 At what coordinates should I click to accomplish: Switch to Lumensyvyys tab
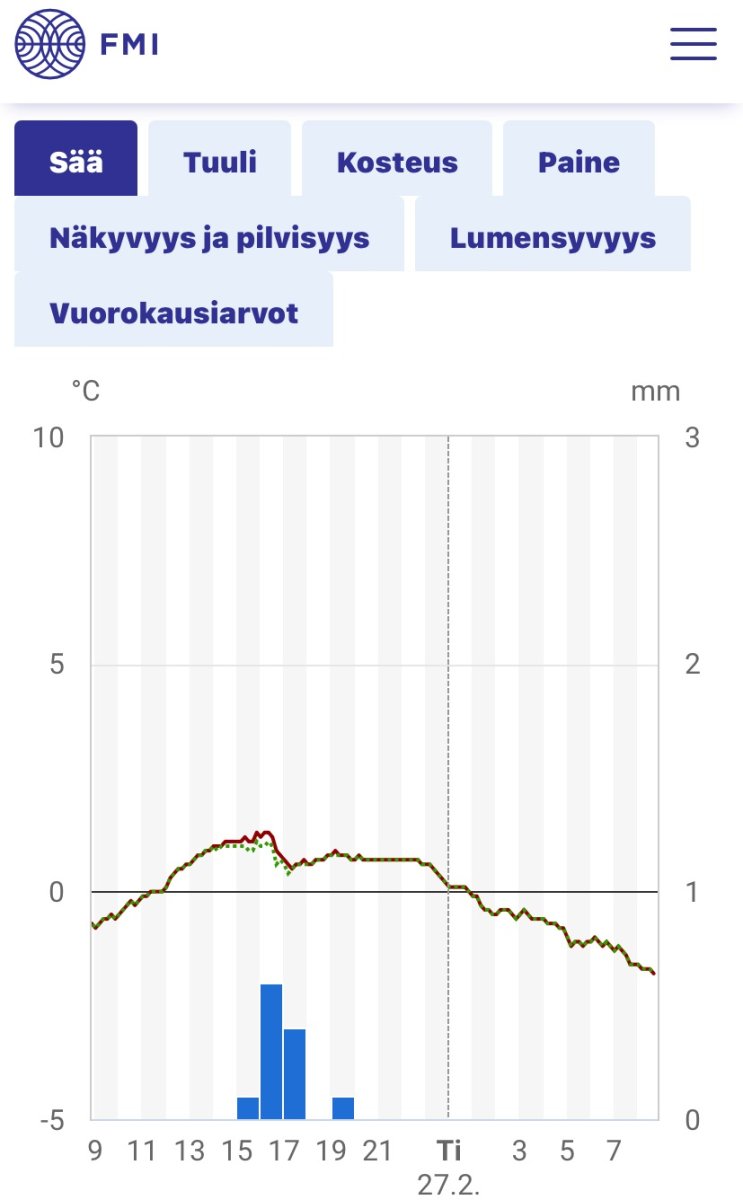553,237
